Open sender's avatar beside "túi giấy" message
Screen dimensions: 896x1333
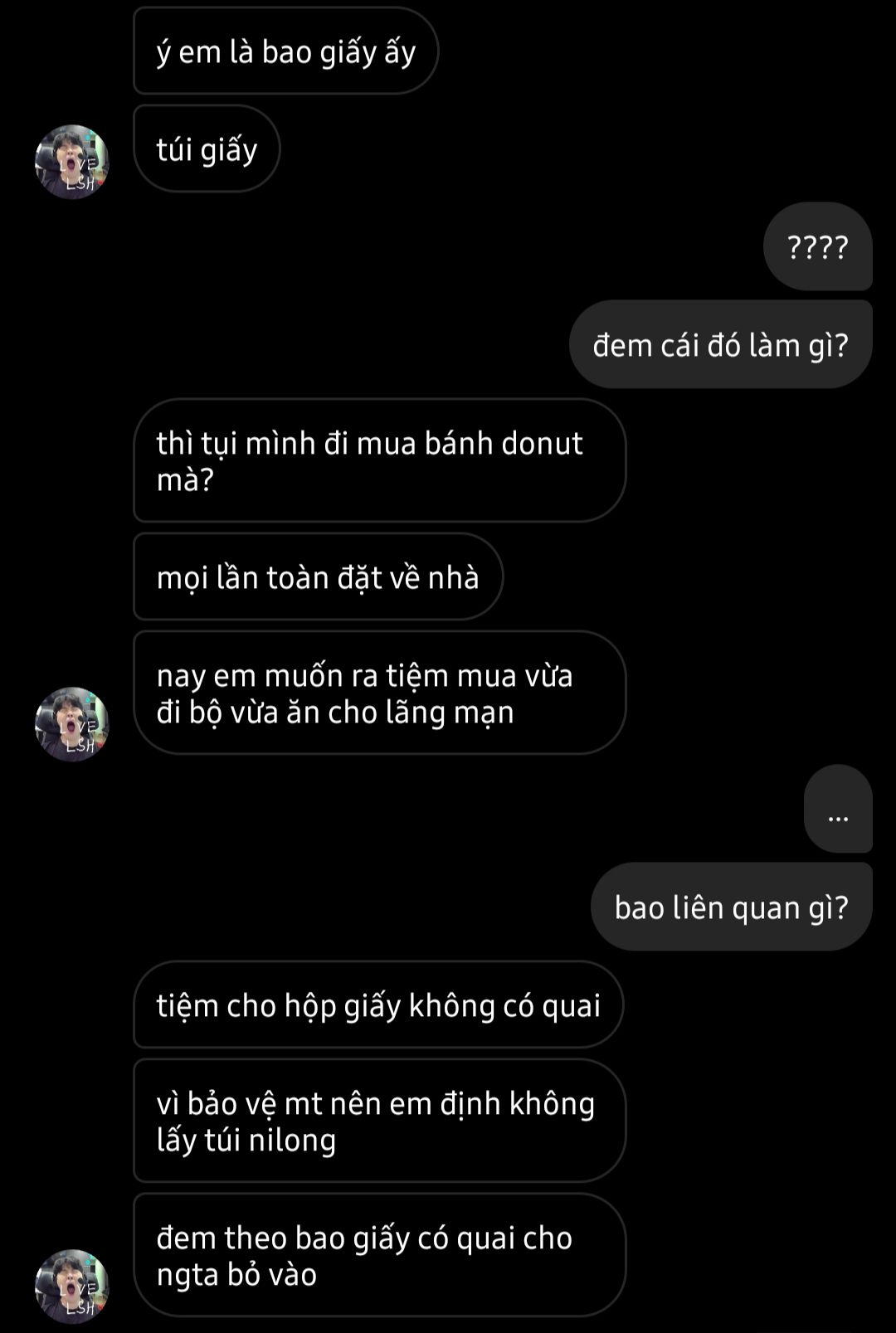[x=72, y=162]
